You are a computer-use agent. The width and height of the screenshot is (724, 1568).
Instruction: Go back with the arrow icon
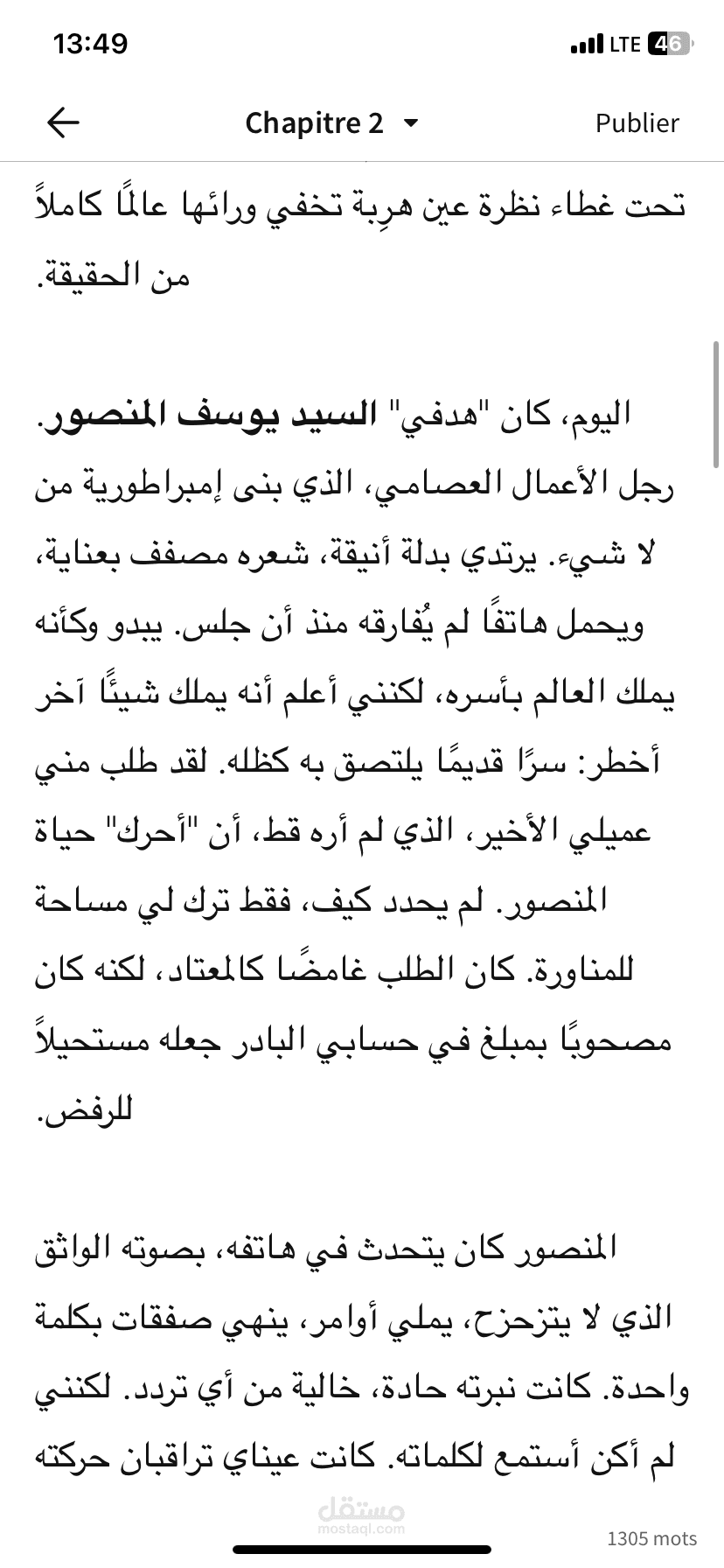pyautogui.click(x=63, y=122)
